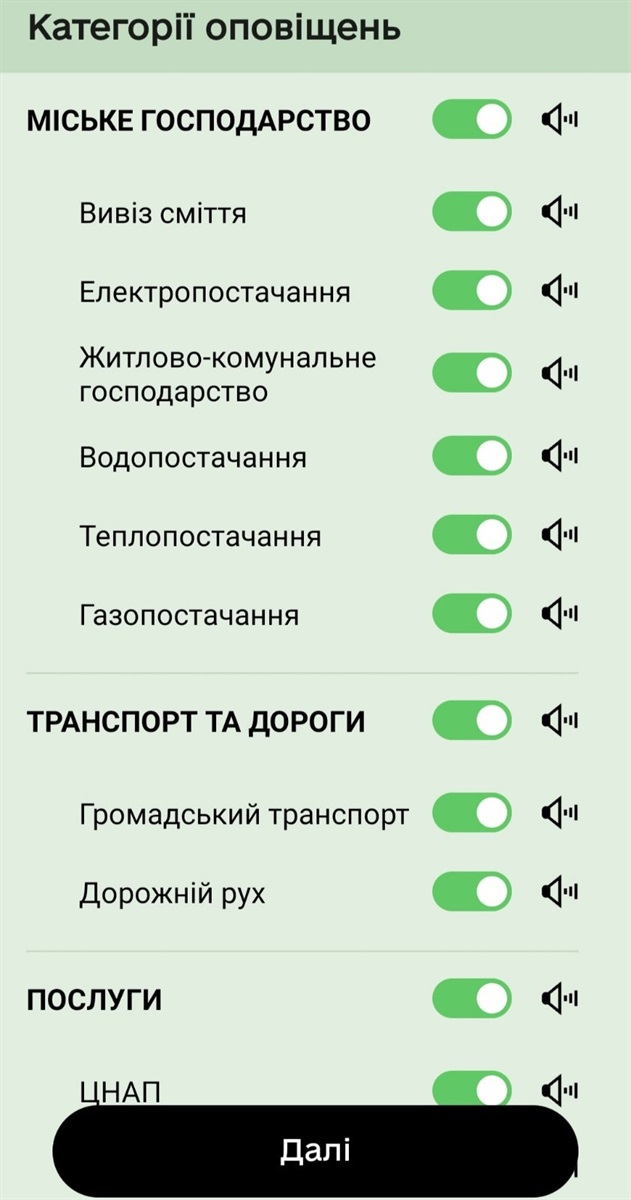Image resolution: width=631 pixels, height=1200 pixels.
Task: Mute sound for Газопостачання alerts
Action: pos(560,613)
